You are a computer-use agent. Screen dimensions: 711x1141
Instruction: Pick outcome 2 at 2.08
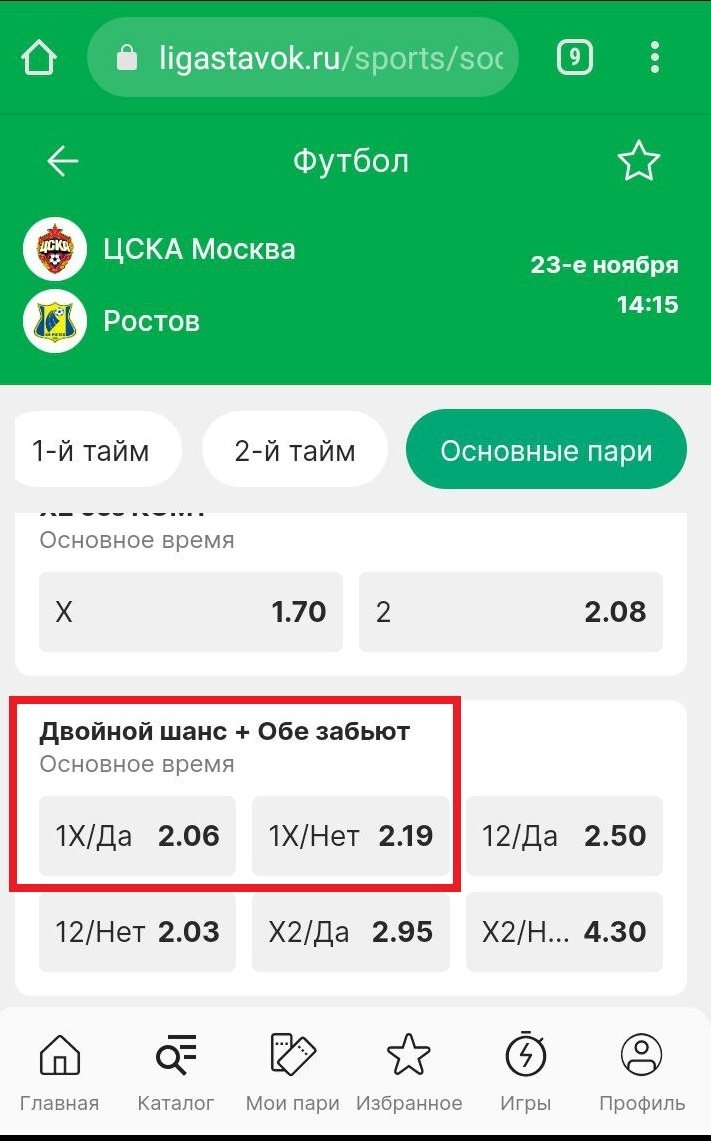(511, 612)
